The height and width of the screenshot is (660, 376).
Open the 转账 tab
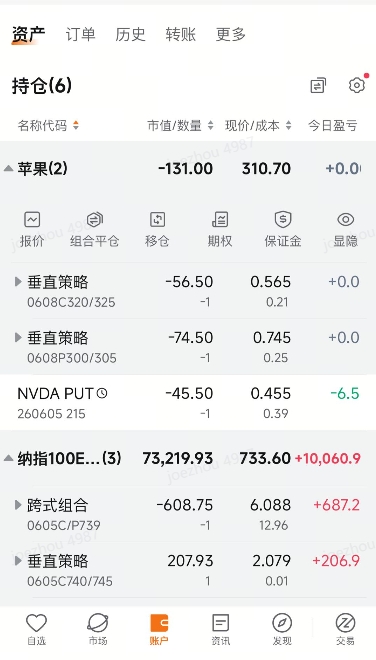(x=181, y=35)
